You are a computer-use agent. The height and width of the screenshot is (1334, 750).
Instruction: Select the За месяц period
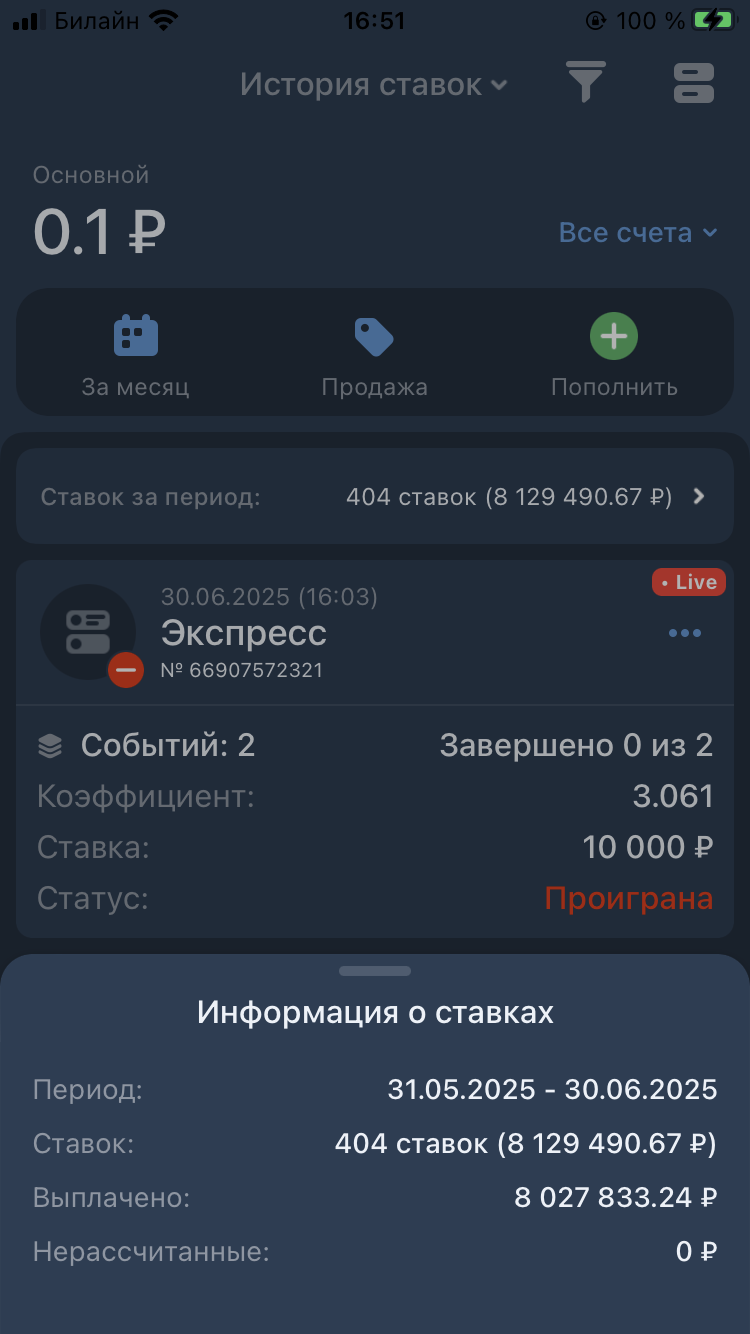click(135, 355)
